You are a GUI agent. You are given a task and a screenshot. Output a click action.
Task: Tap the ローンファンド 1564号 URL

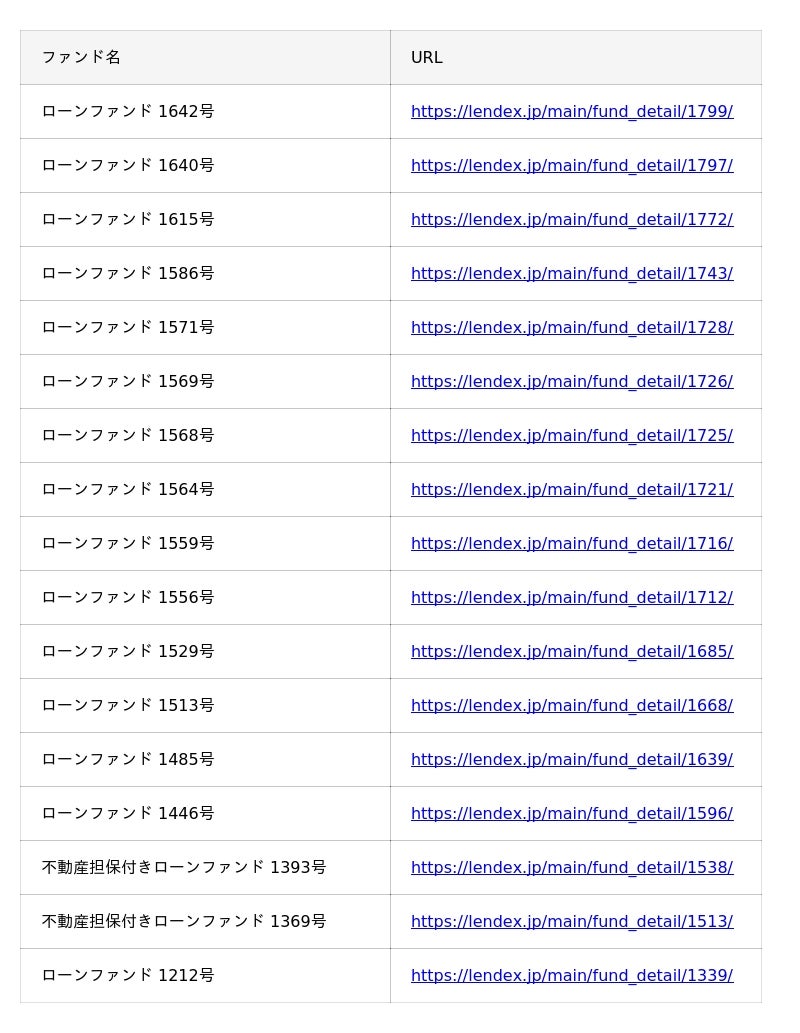pos(571,489)
